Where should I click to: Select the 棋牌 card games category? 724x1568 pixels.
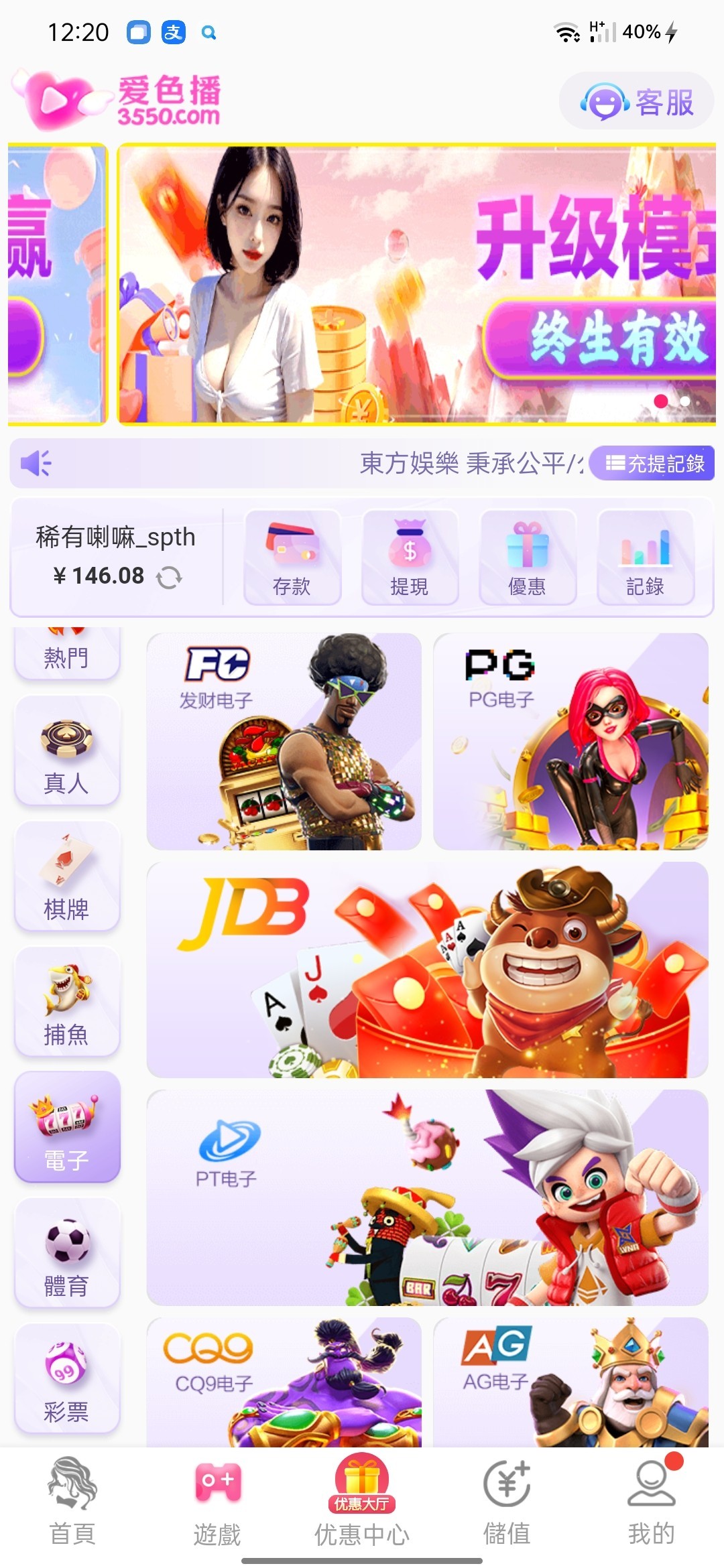coord(66,876)
